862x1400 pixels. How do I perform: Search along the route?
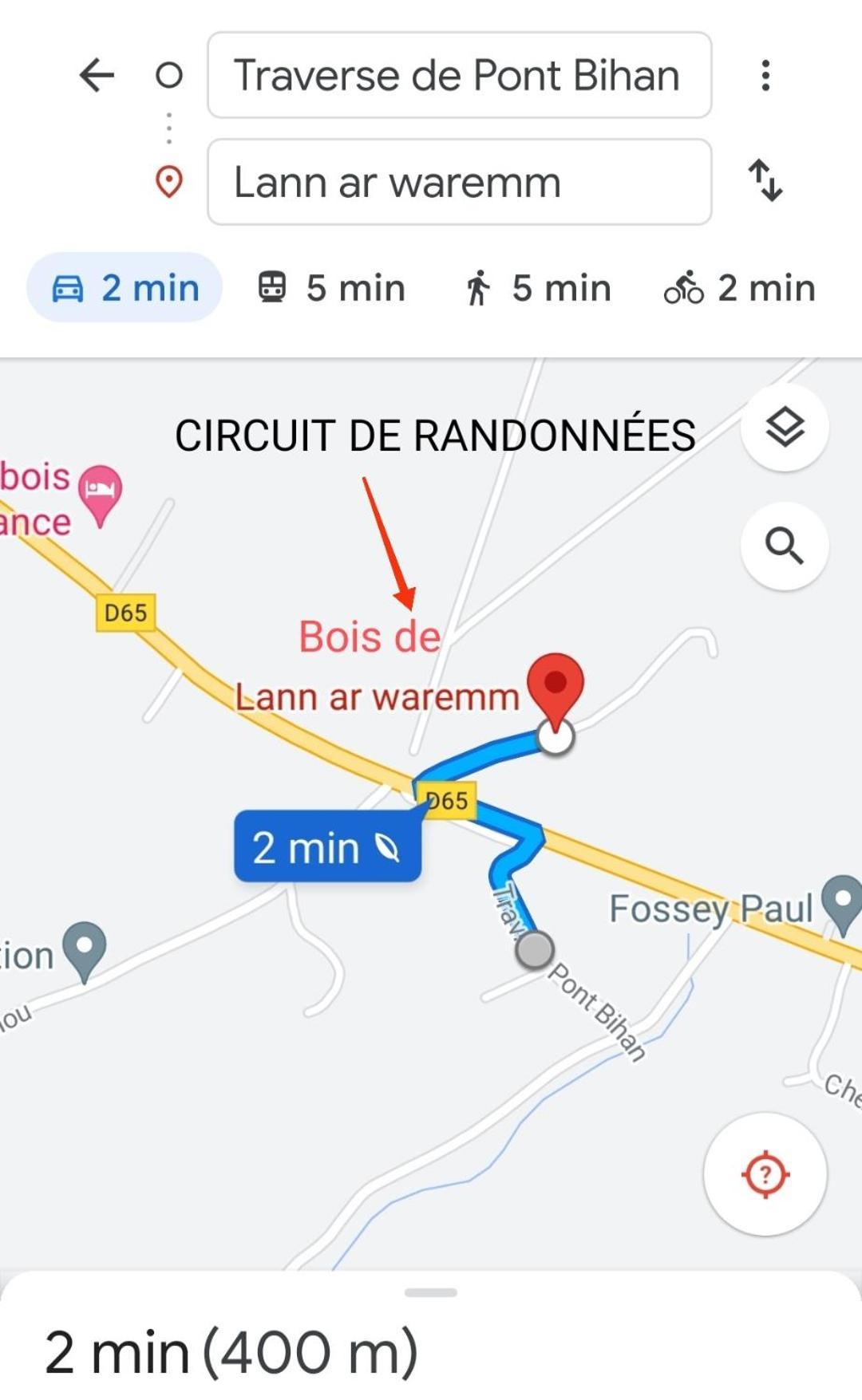785,546
